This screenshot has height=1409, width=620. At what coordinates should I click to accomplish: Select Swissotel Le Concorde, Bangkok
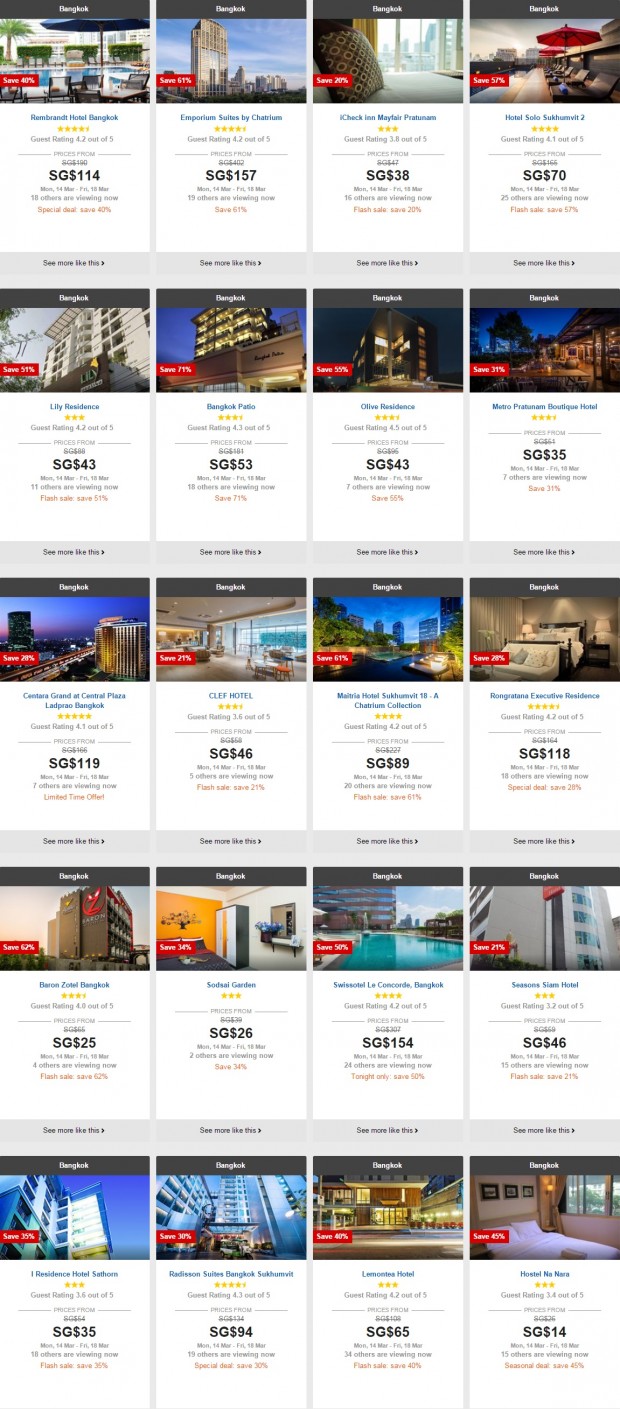click(387, 985)
